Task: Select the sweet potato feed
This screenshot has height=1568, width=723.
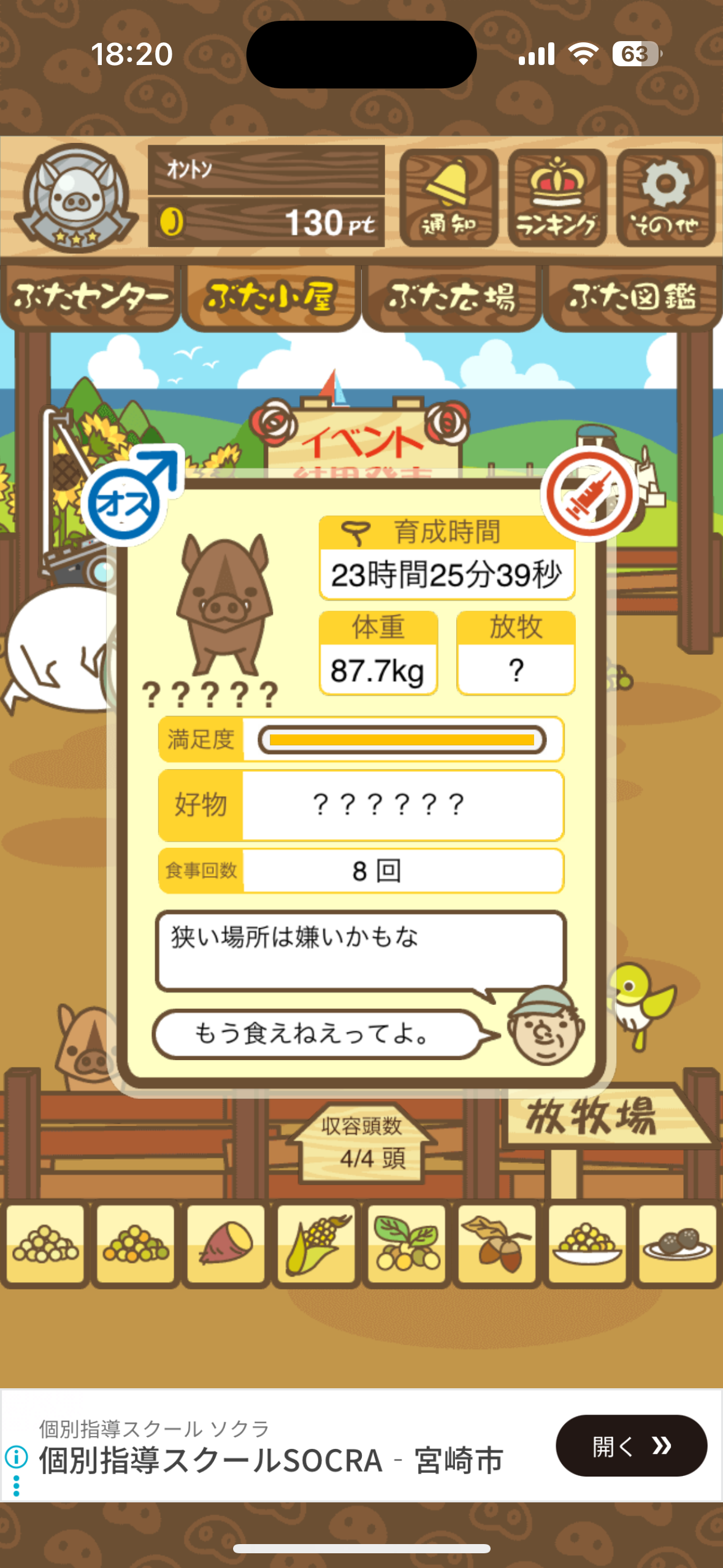Action: pos(226,1243)
